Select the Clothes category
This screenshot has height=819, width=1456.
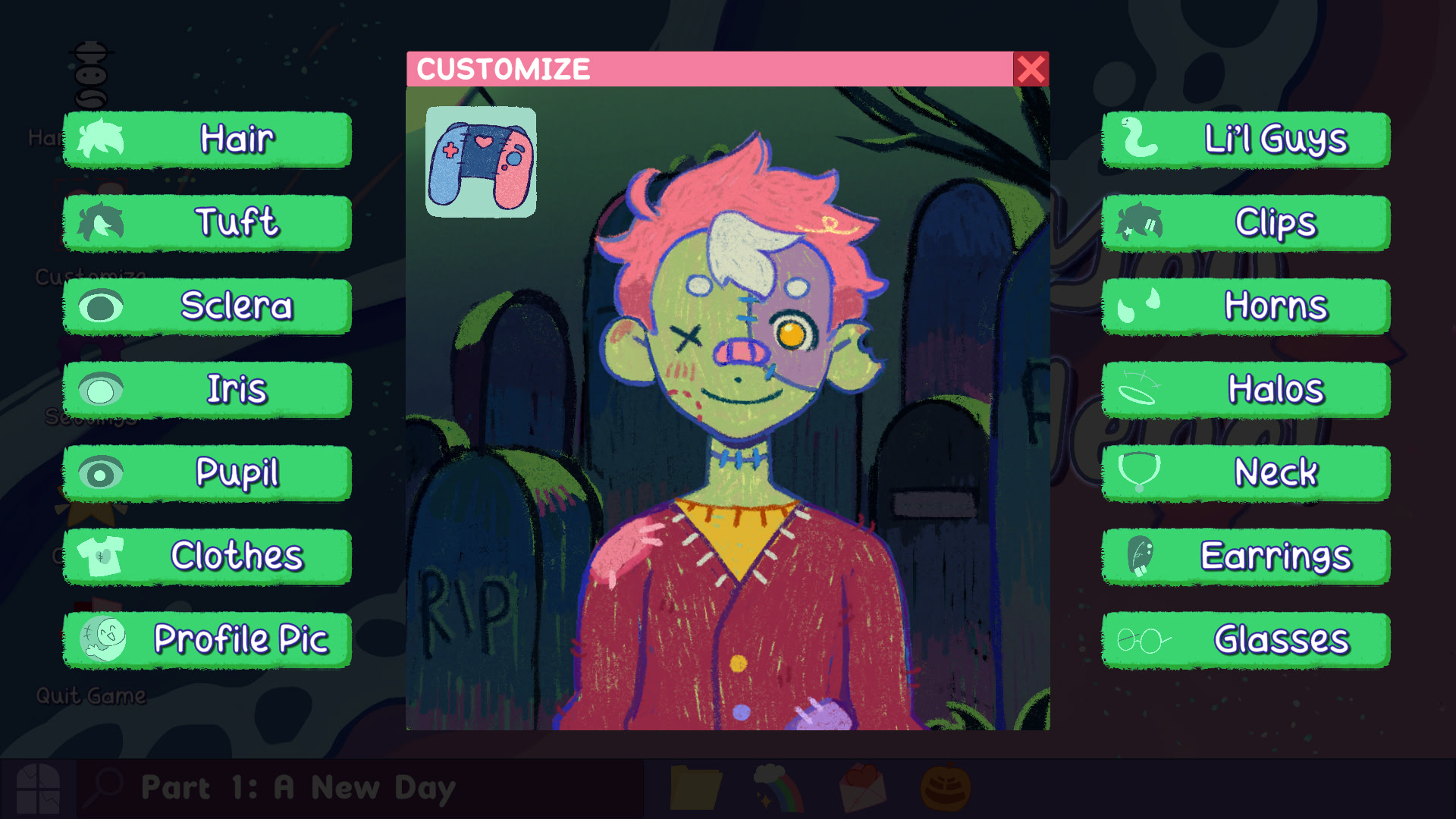(x=207, y=557)
